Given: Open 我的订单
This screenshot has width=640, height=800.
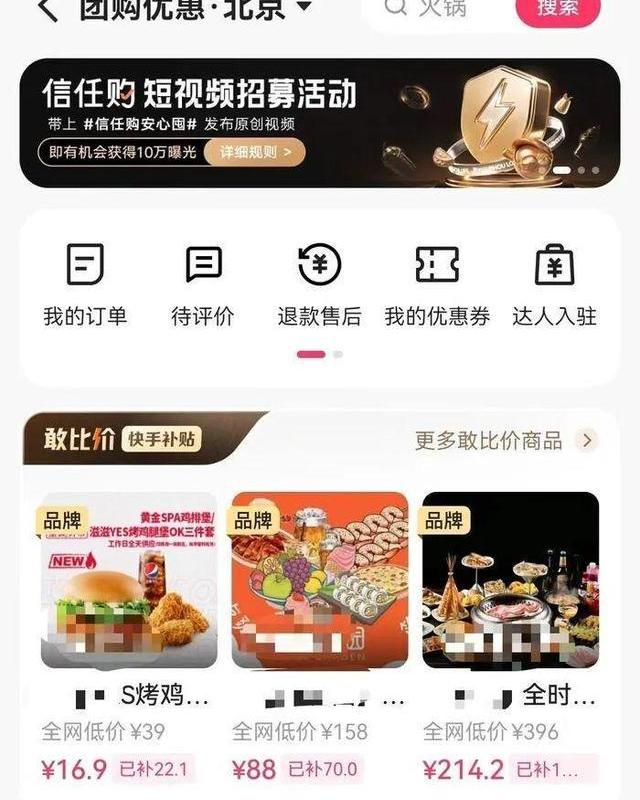Looking at the screenshot, I should point(85,286).
